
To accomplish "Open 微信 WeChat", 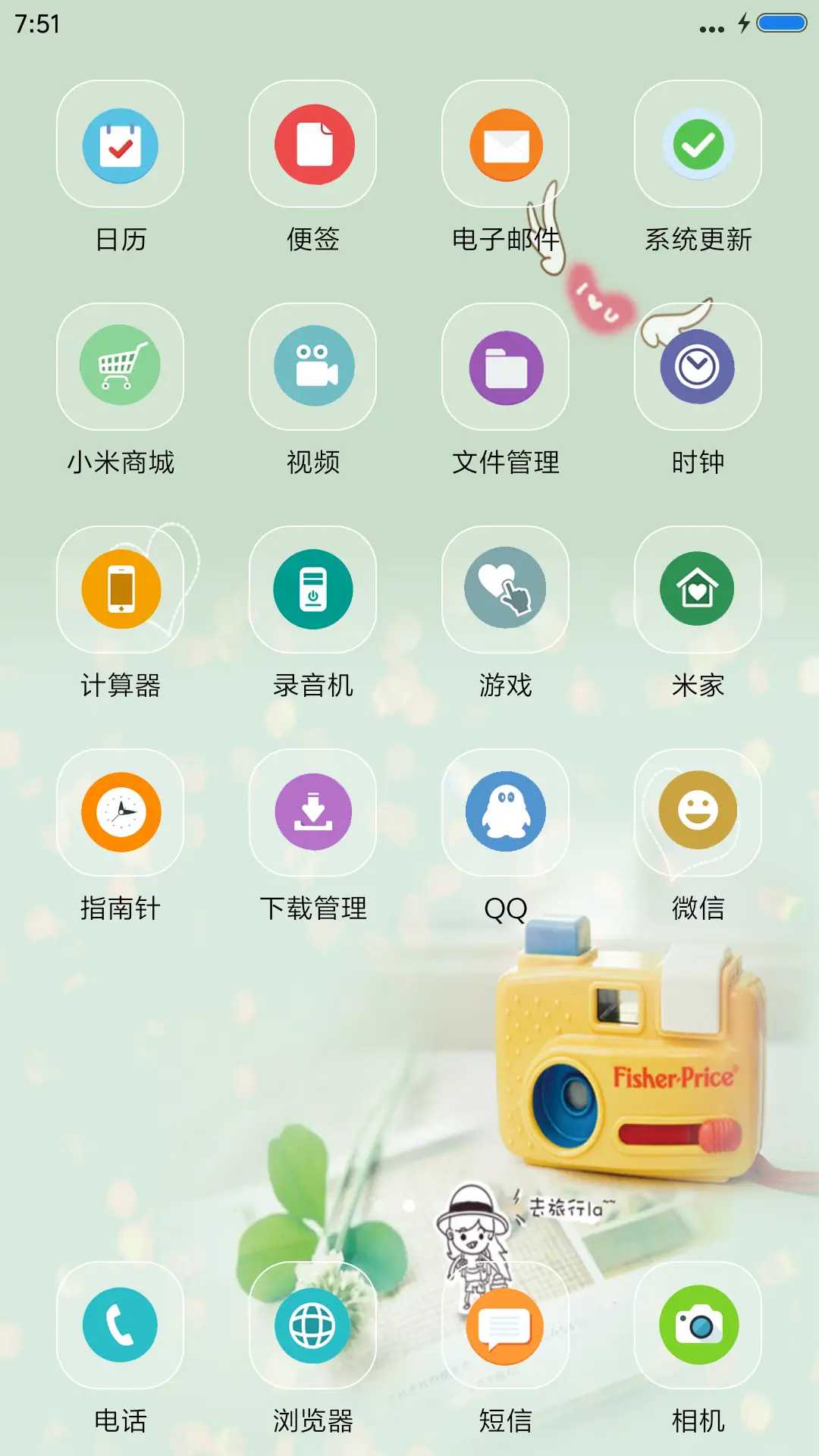I will coord(698,811).
